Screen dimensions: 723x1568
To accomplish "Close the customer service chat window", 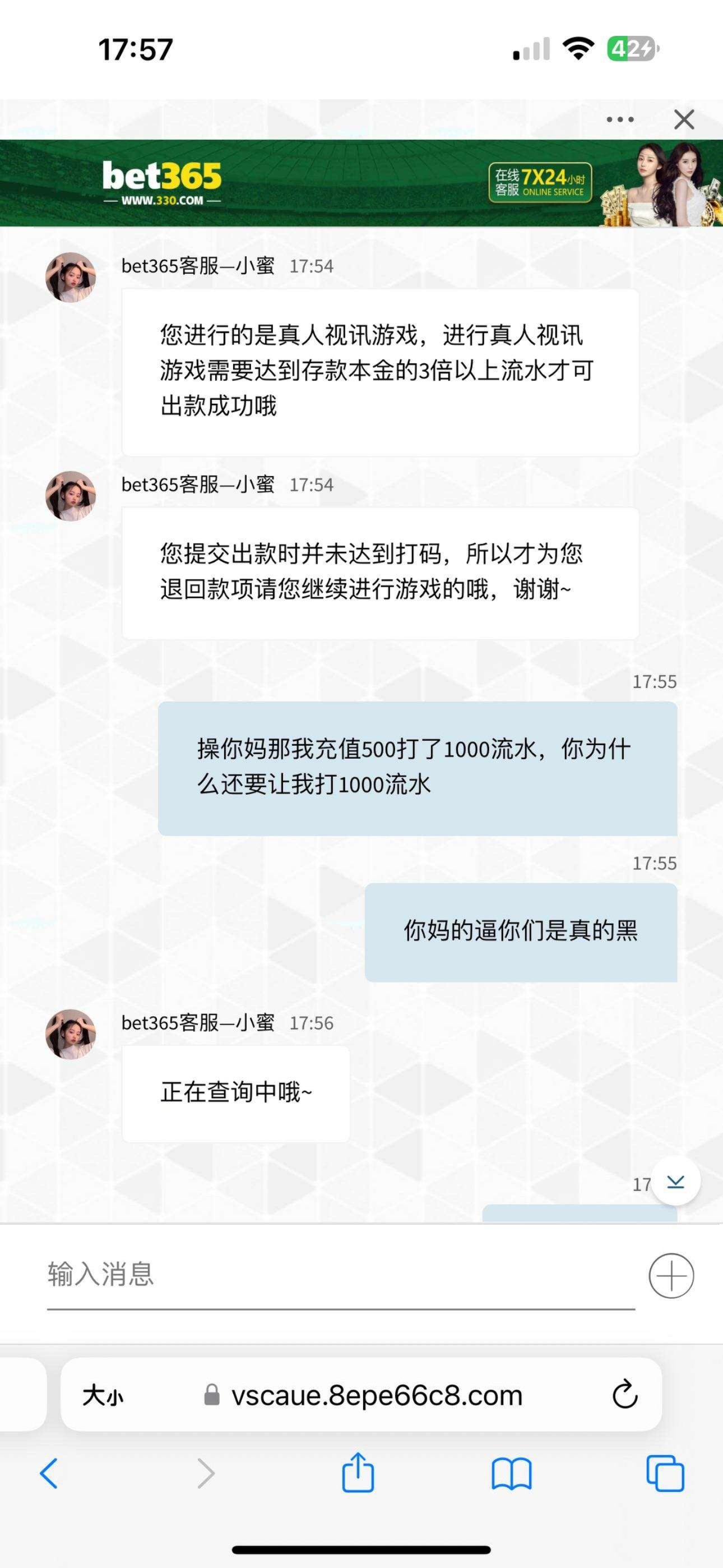I will point(684,119).
